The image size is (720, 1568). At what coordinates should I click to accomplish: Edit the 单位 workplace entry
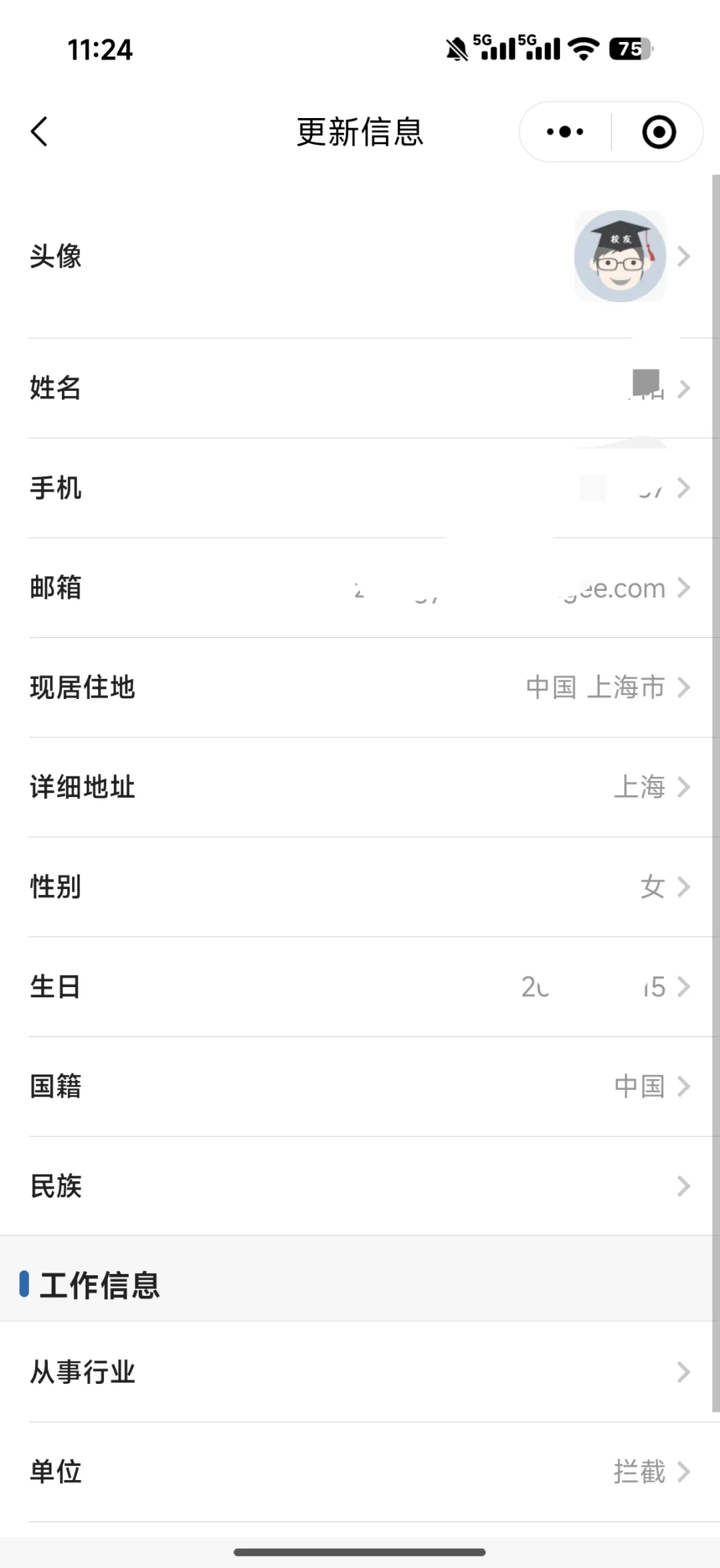pyautogui.click(x=360, y=1472)
